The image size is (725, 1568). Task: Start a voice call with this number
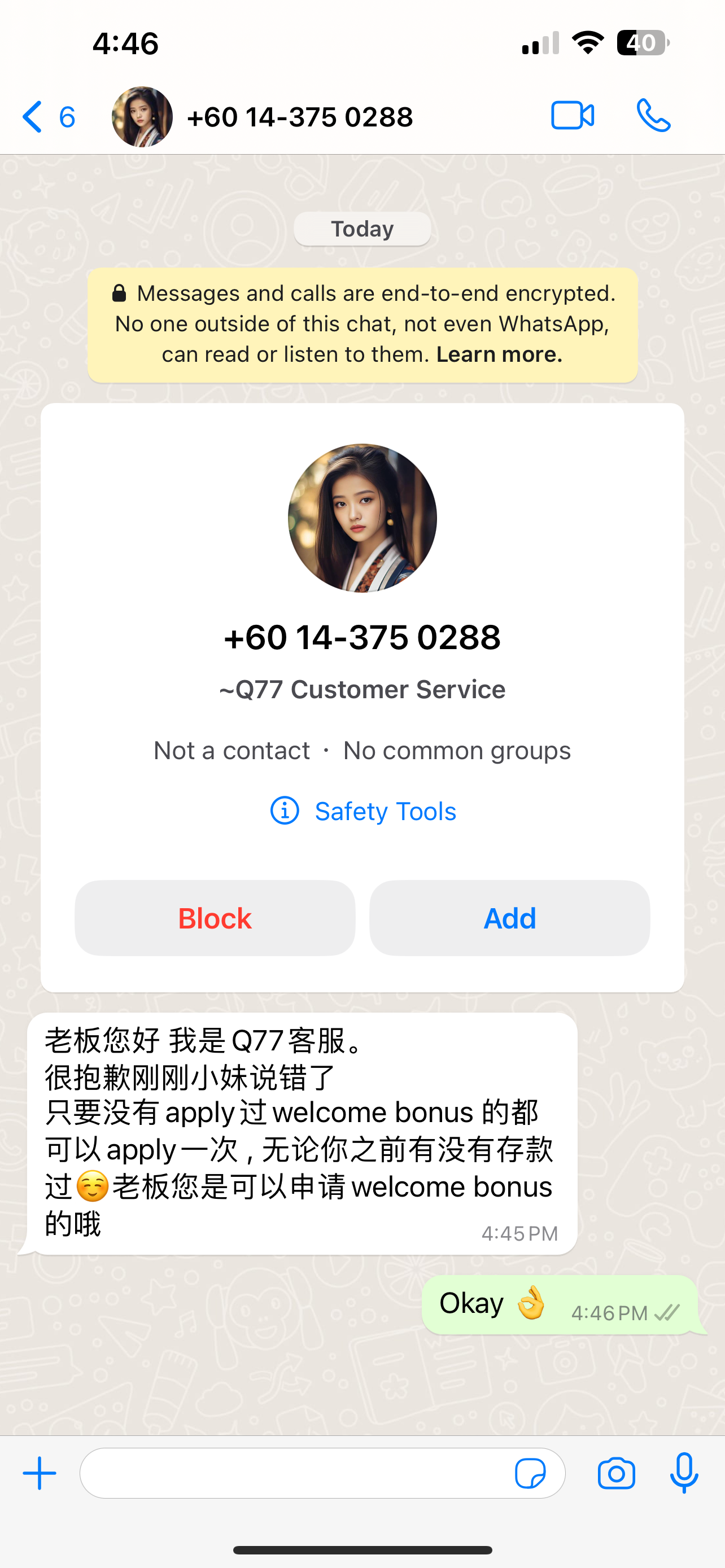tap(653, 116)
